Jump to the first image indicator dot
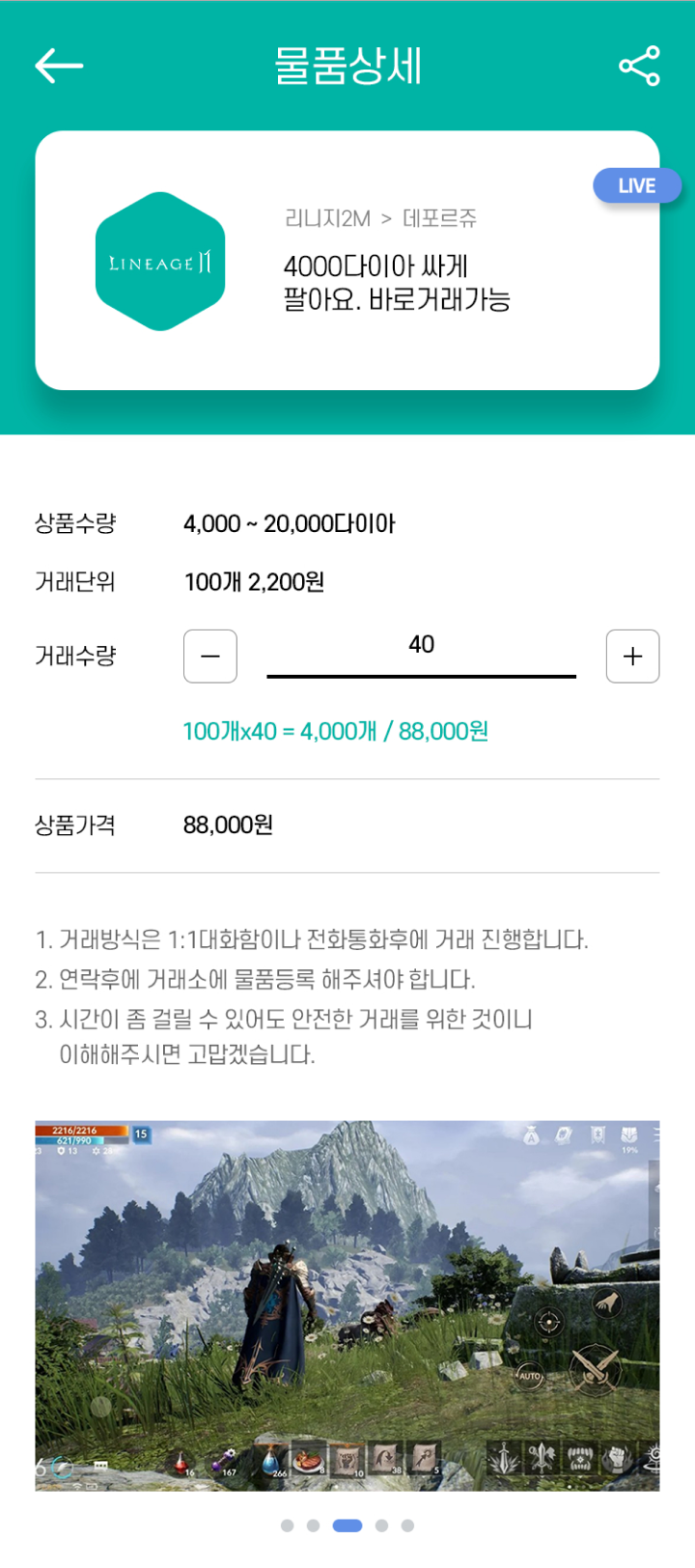695x1568 pixels. click(x=287, y=1526)
